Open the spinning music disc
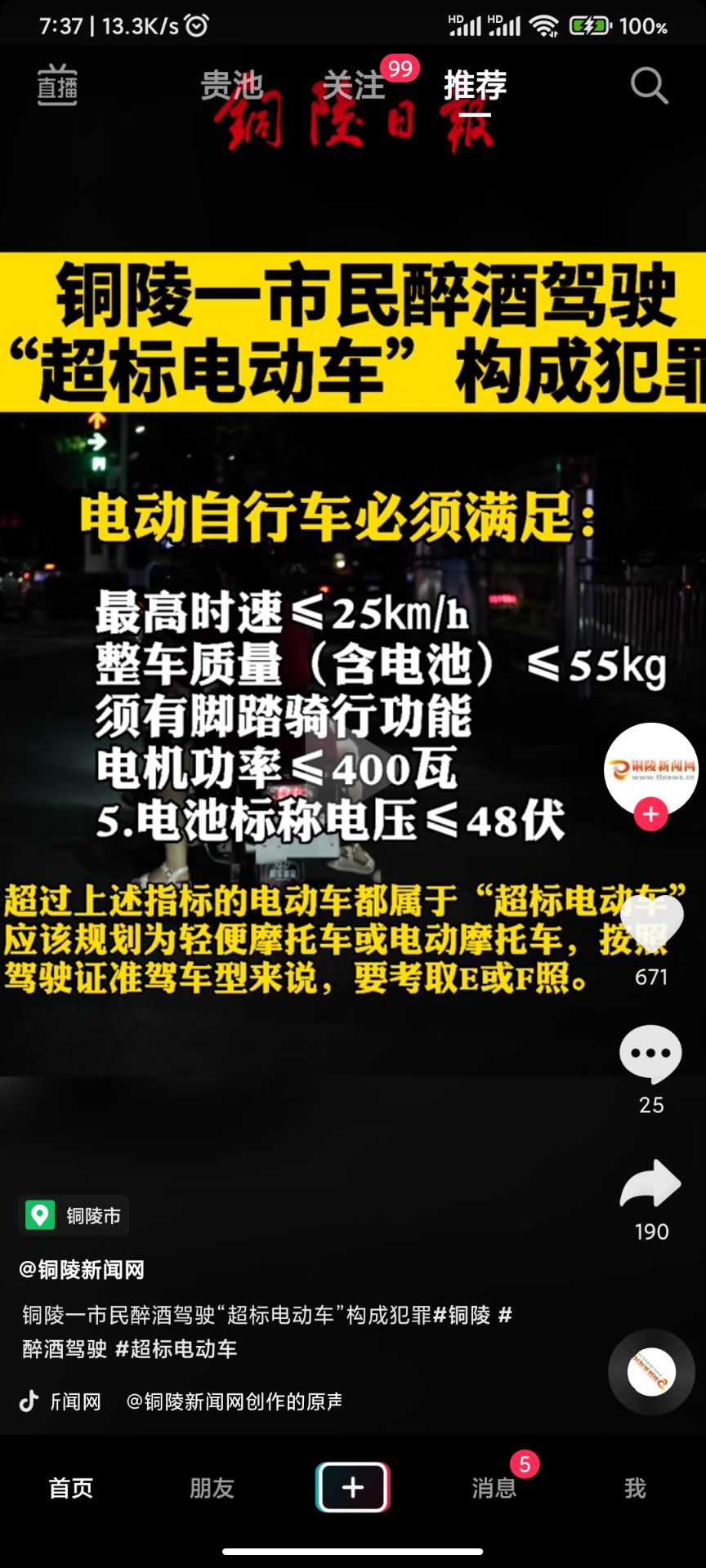The height and width of the screenshot is (1568, 706). coord(650,1372)
